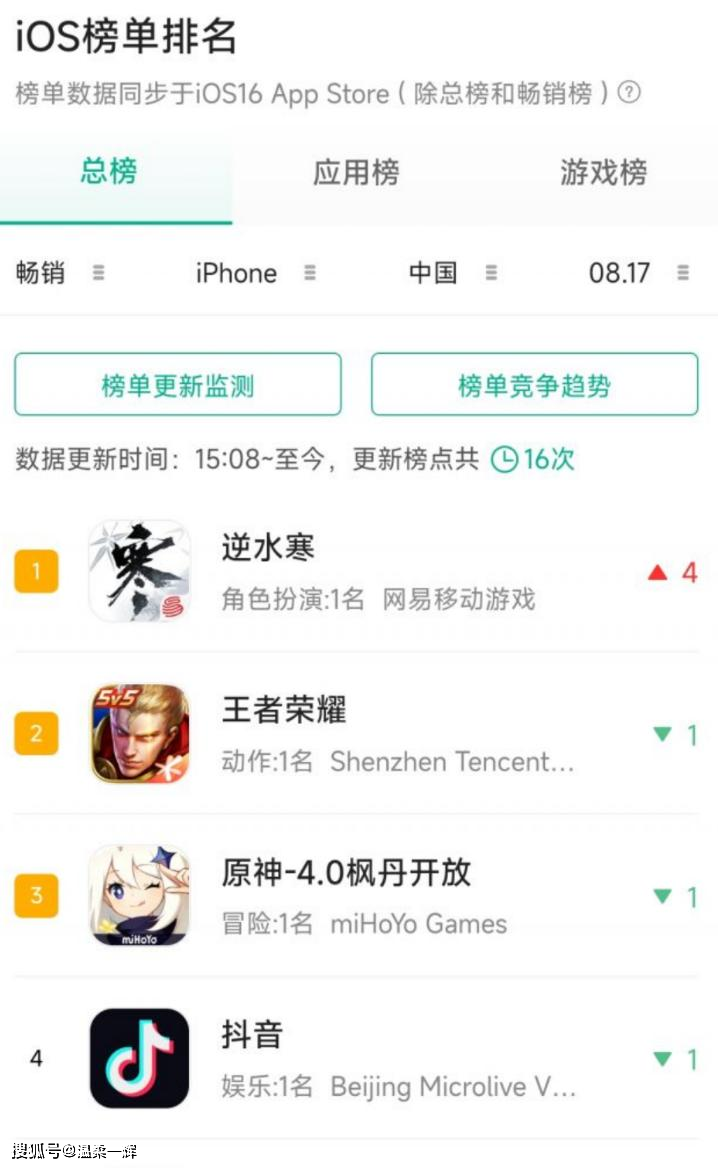
Task: Change the iPhone device filter
Action: point(255,273)
